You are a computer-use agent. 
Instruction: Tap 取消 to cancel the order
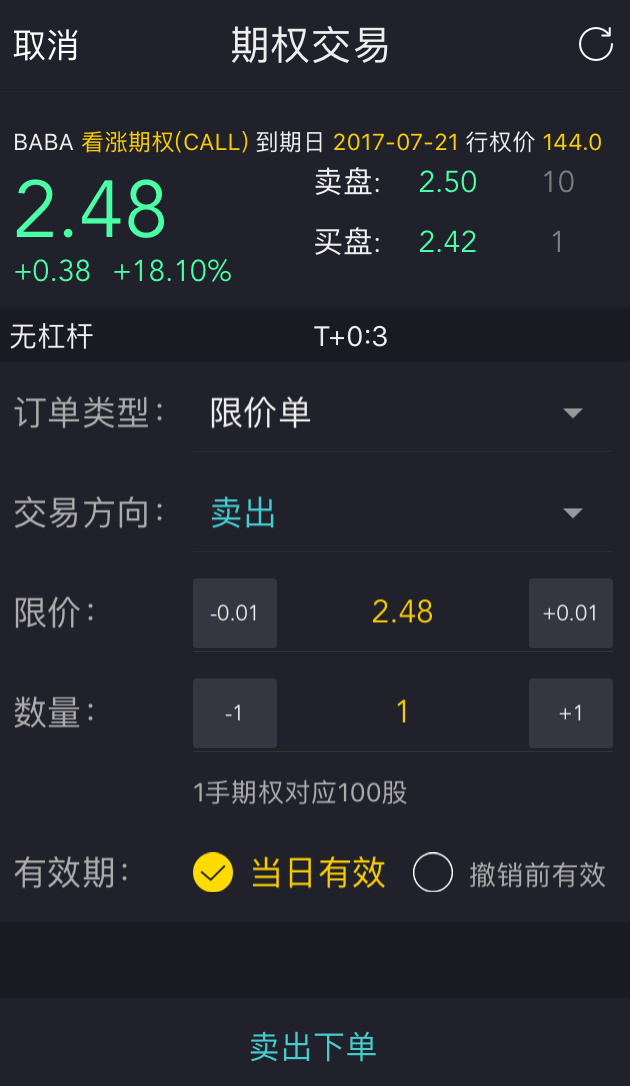[x=46, y=46]
